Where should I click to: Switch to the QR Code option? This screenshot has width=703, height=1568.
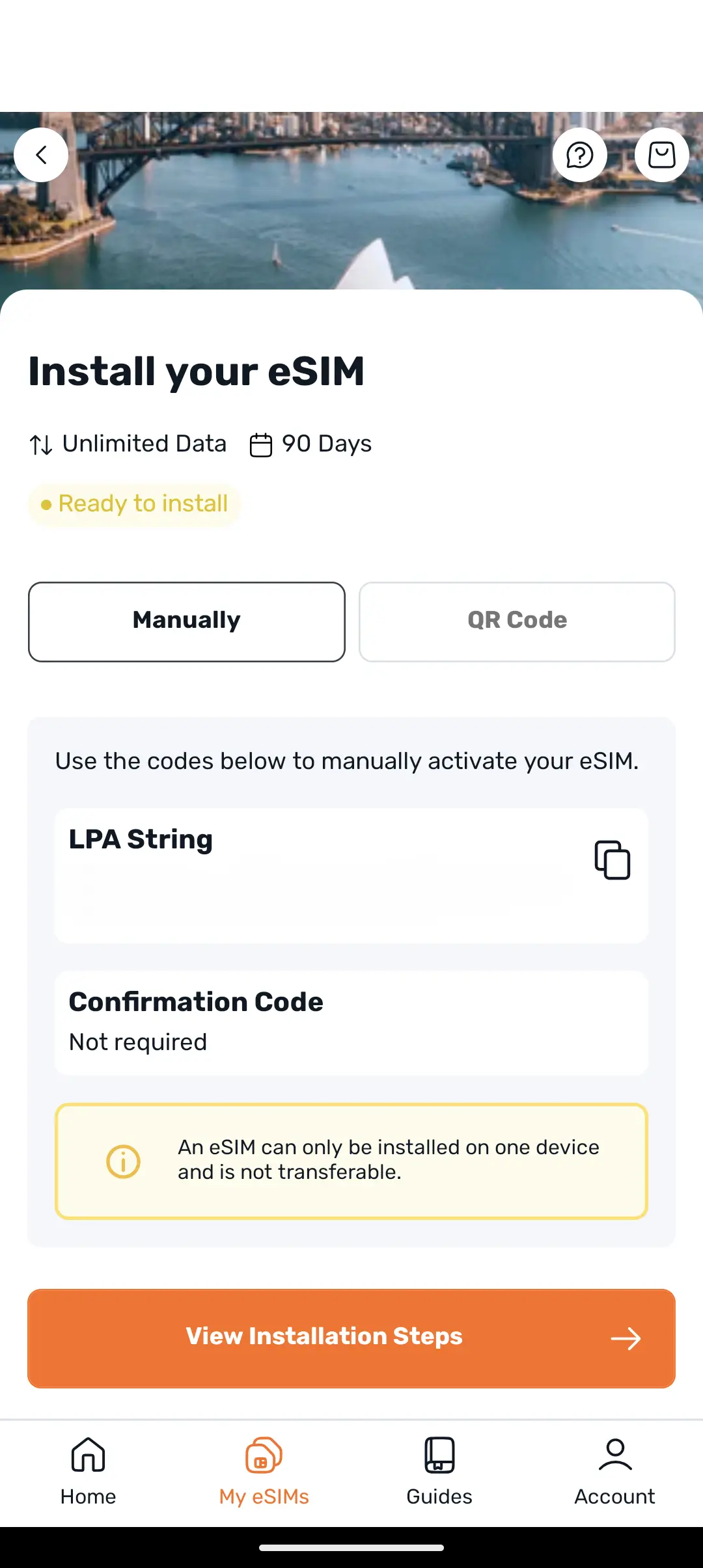(x=517, y=621)
